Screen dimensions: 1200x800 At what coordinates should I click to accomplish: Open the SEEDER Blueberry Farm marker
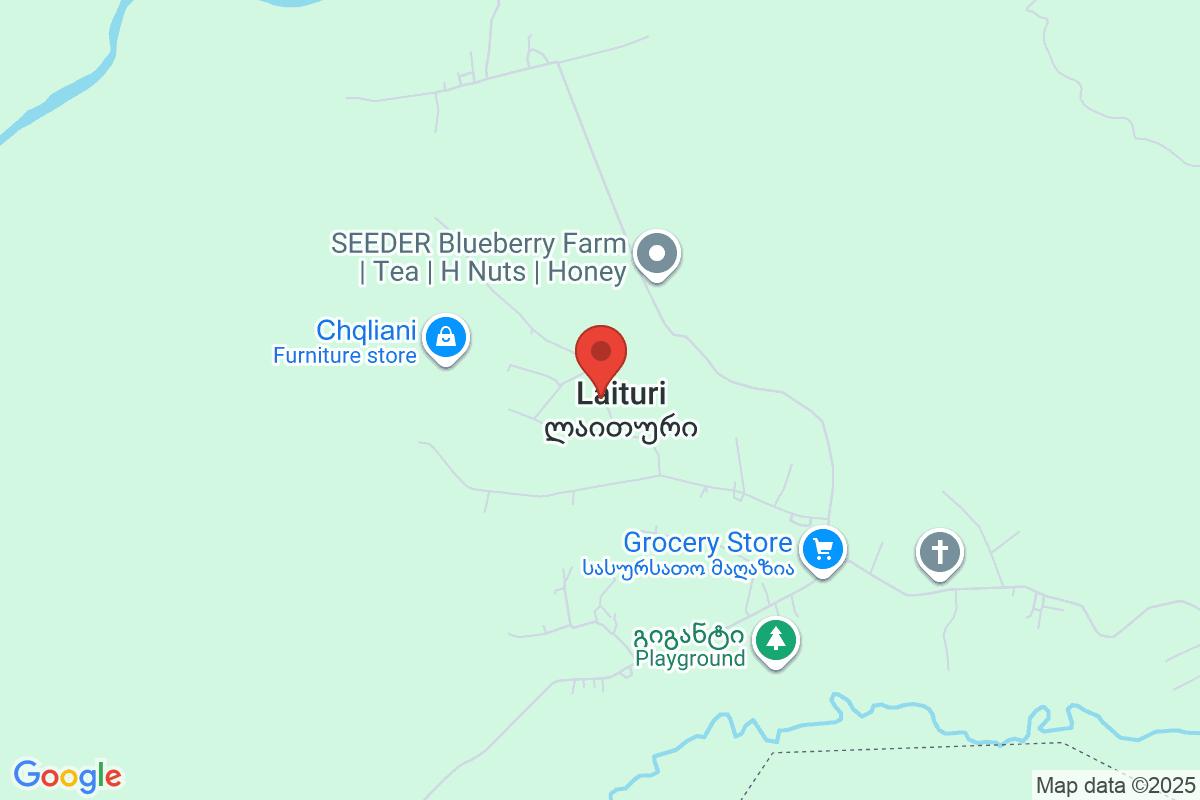coord(657,253)
